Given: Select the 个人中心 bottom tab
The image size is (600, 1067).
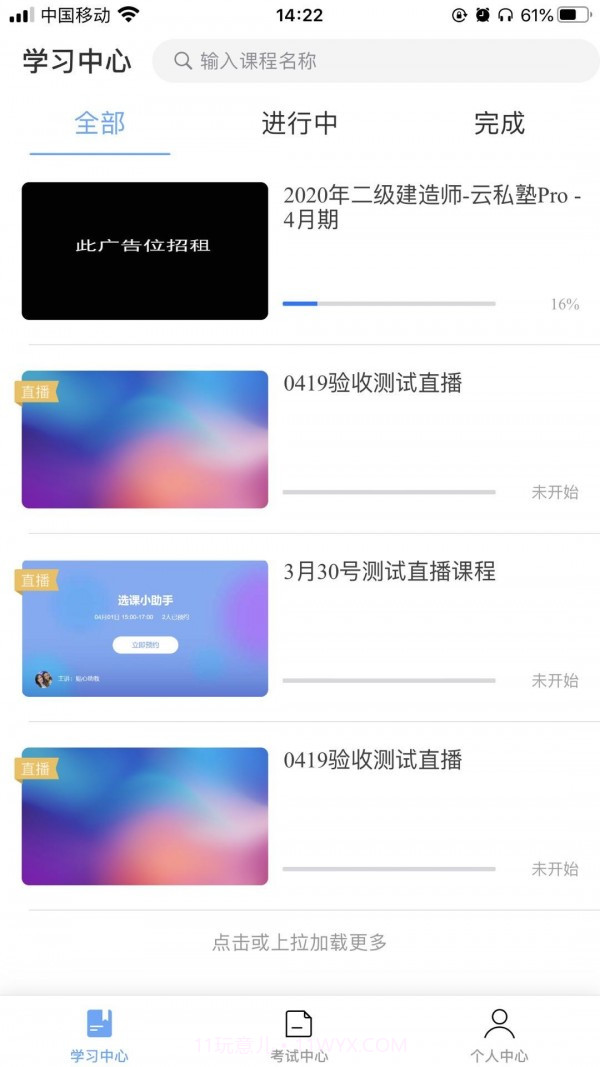Looking at the screenshot, I should click(x=499, y=1035).
